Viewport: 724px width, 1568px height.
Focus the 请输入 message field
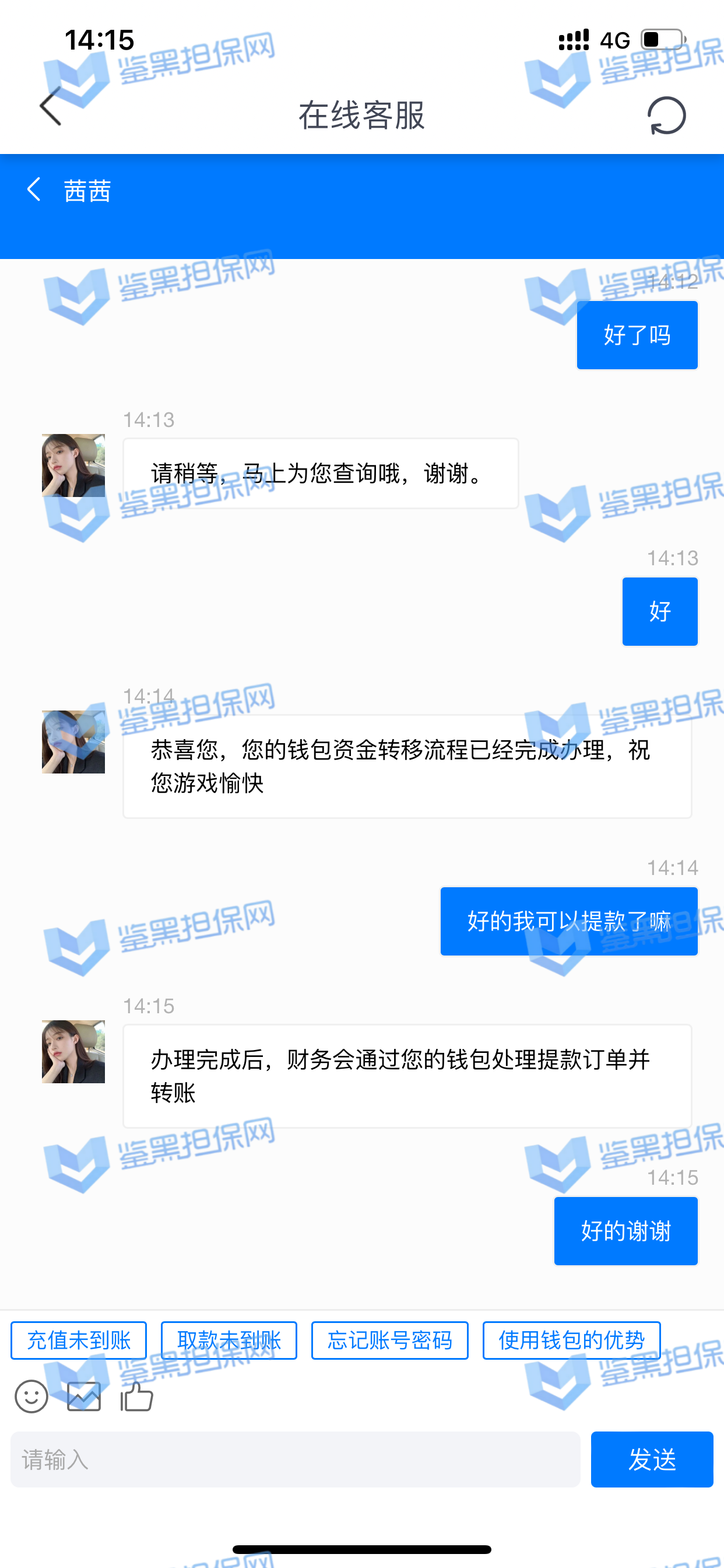coord(295,1459)
